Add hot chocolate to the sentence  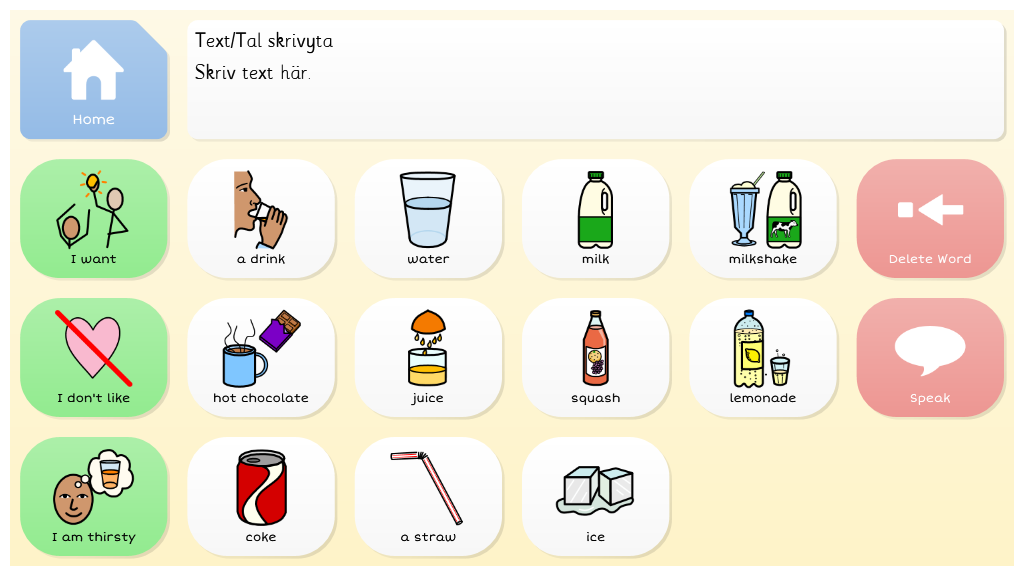(261, 357)
